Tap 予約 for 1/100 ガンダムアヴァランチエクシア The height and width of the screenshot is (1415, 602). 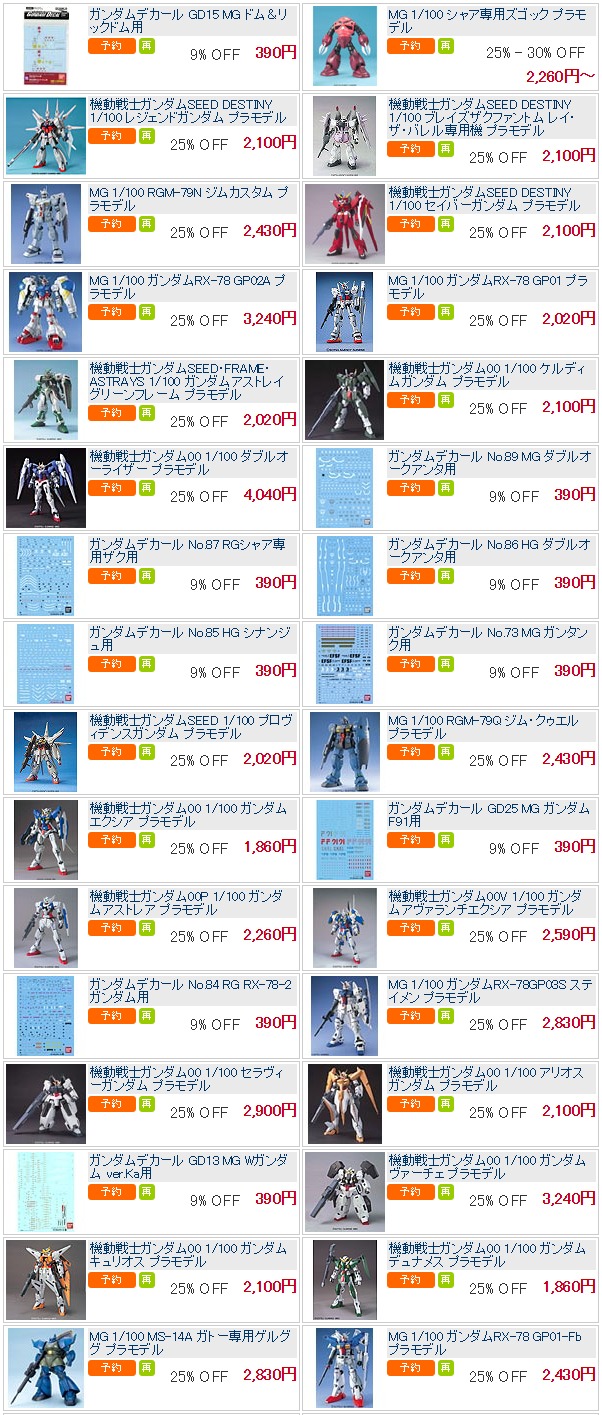[410, 926]
